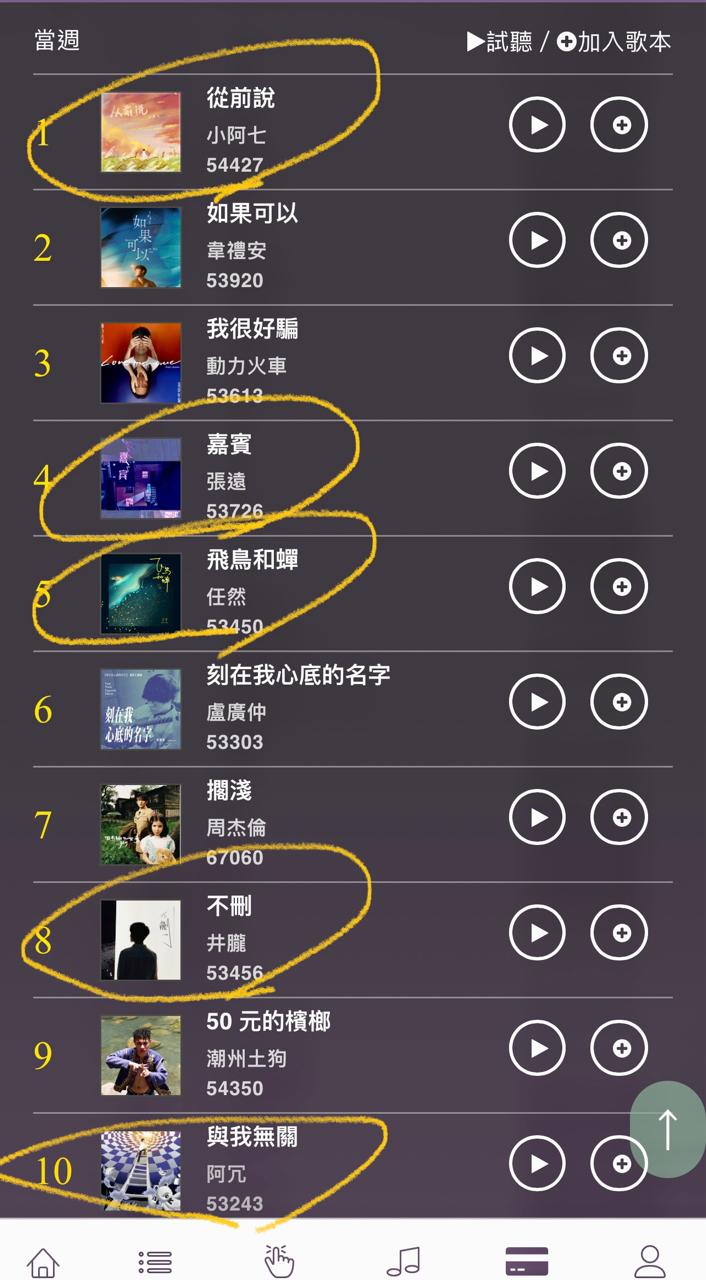Add 嘉賓 to songbook

[619, 471]
